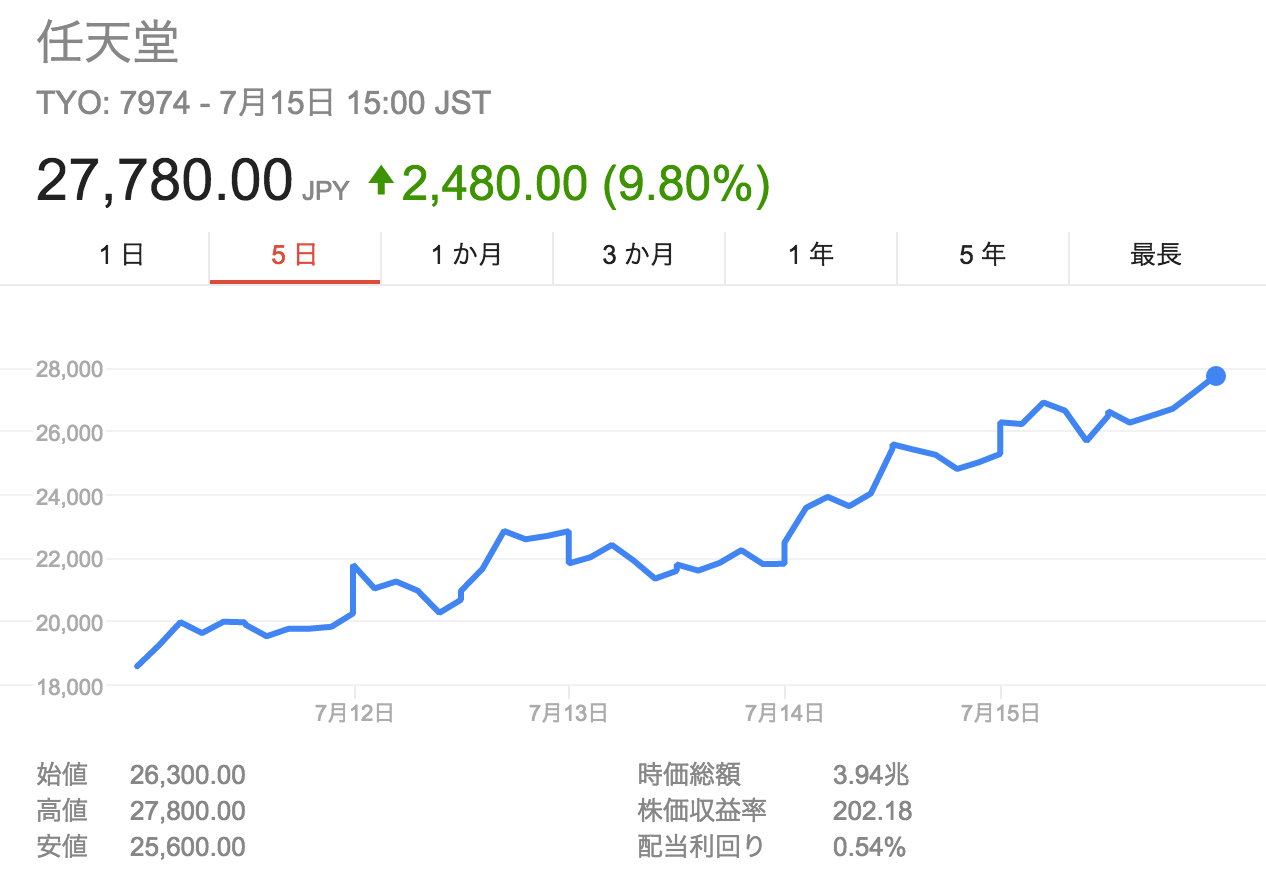Select the 5日 chart tab
The height and width of the screenshot is (896, 1266).
294,255
